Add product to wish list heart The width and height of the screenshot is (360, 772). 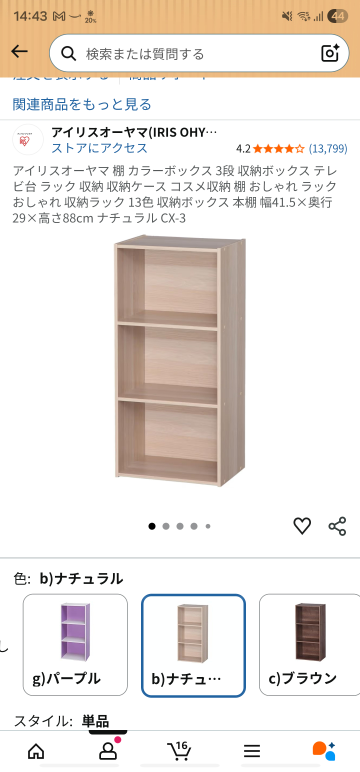coord(302,526)
